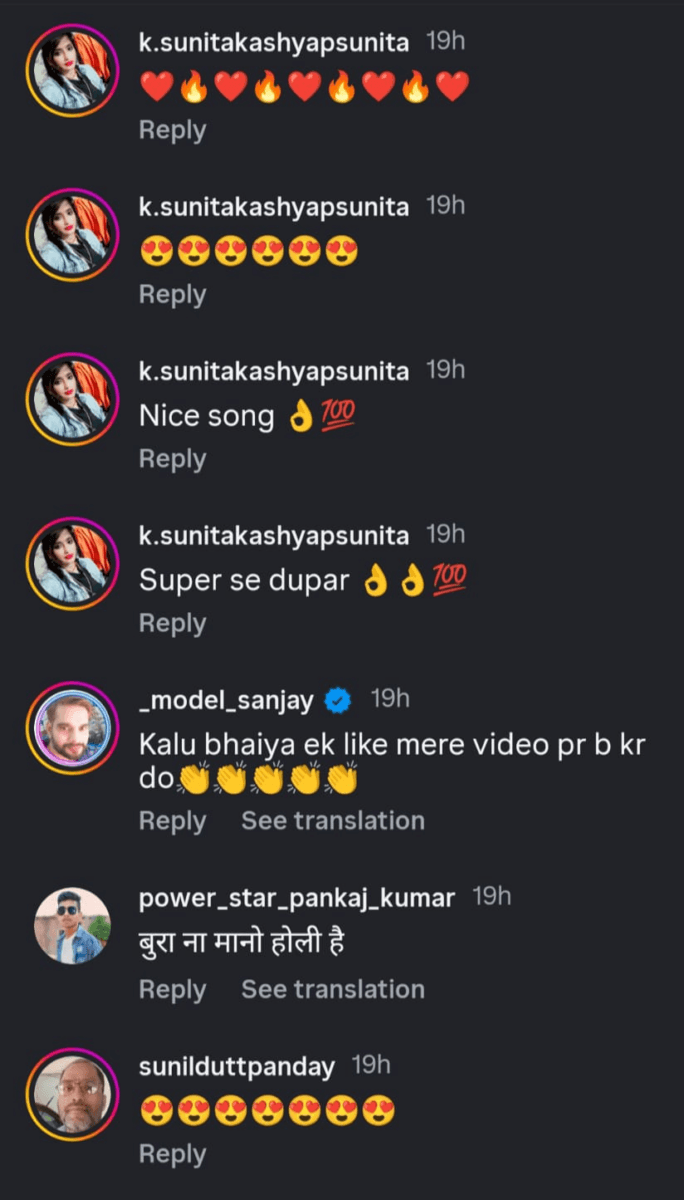
Task: See translation of _model_sanjay's comment
Action: (332, 821)
